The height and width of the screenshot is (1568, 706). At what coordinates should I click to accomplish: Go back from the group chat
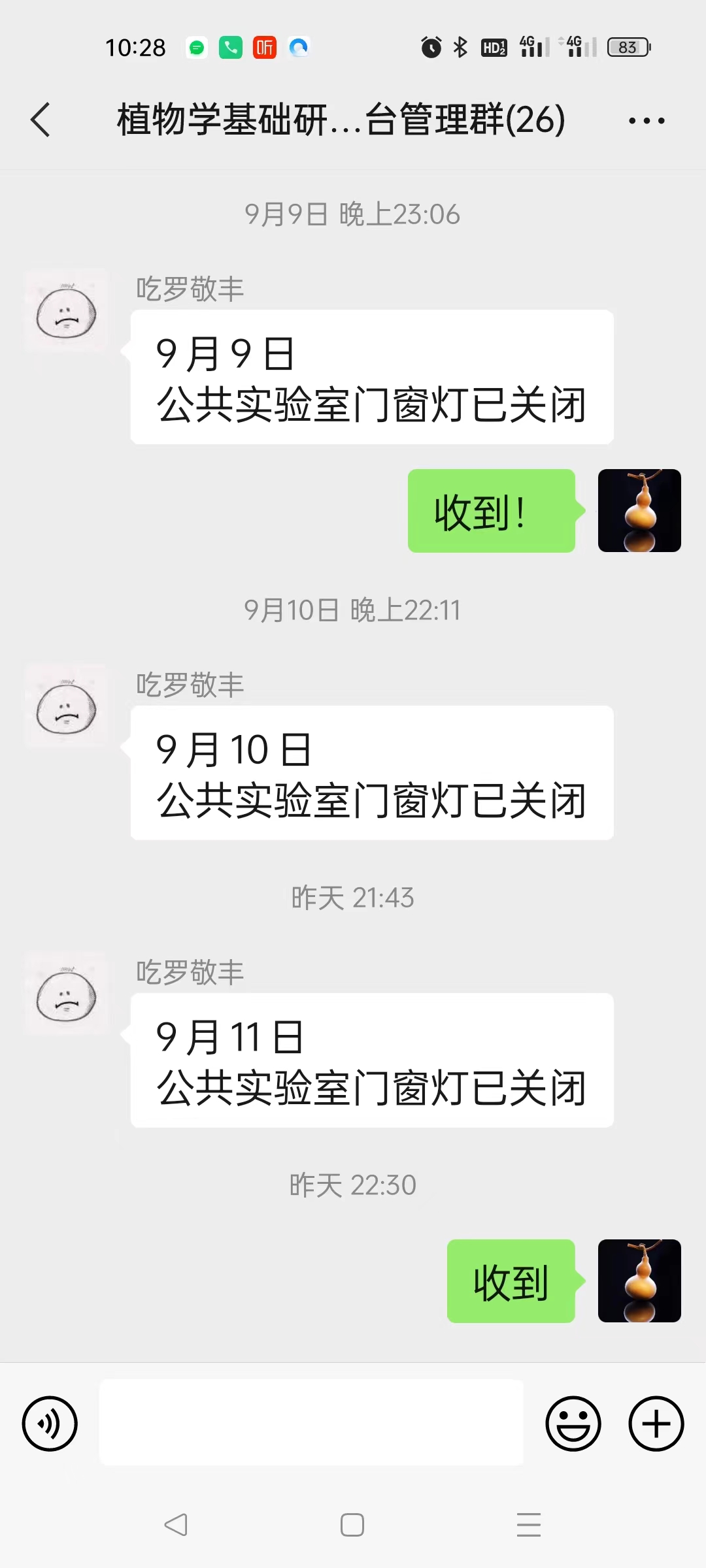point(41,120)
